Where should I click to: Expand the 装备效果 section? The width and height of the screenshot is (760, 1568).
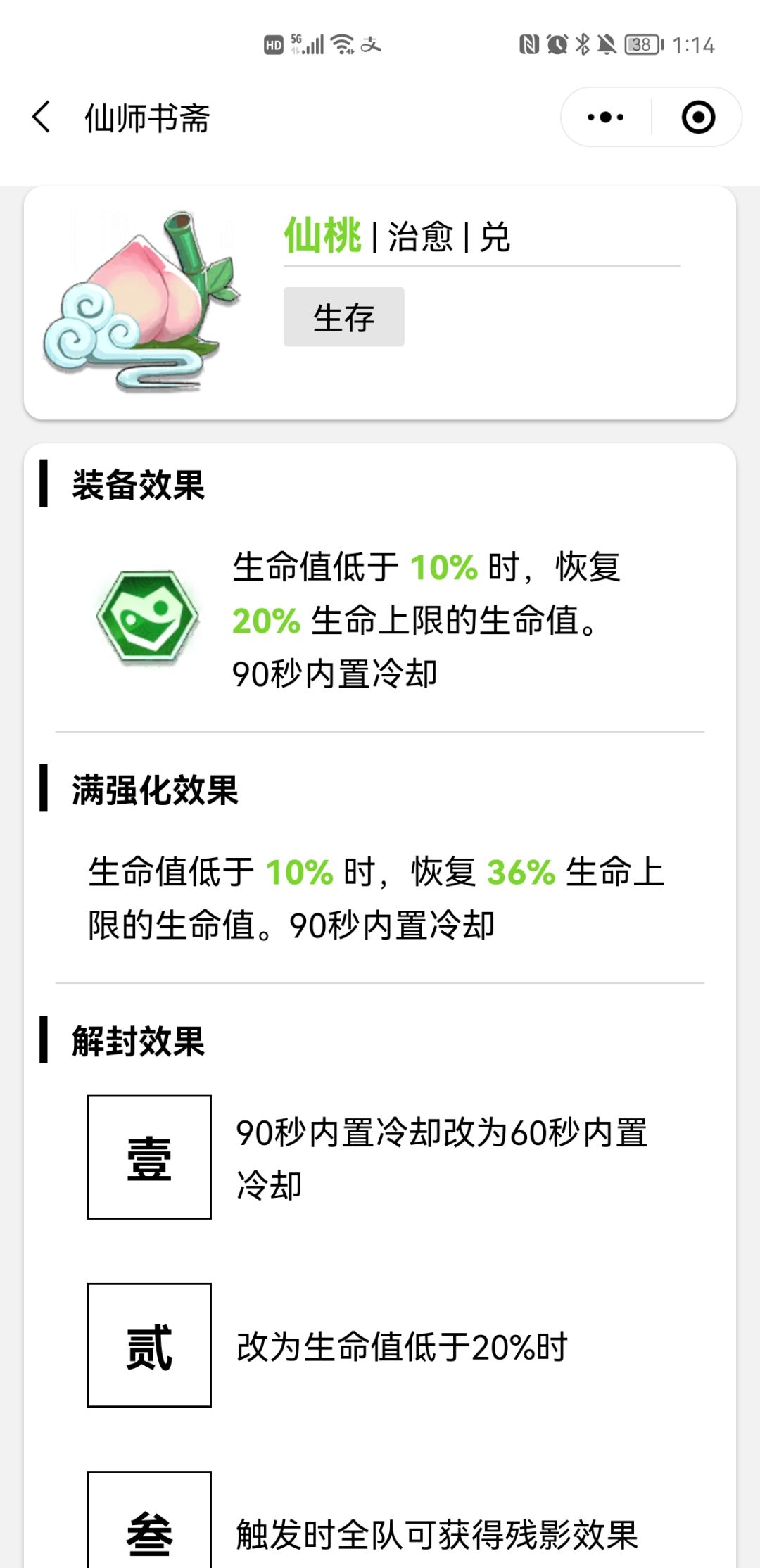pyautogui.click(x=137, y=488)
